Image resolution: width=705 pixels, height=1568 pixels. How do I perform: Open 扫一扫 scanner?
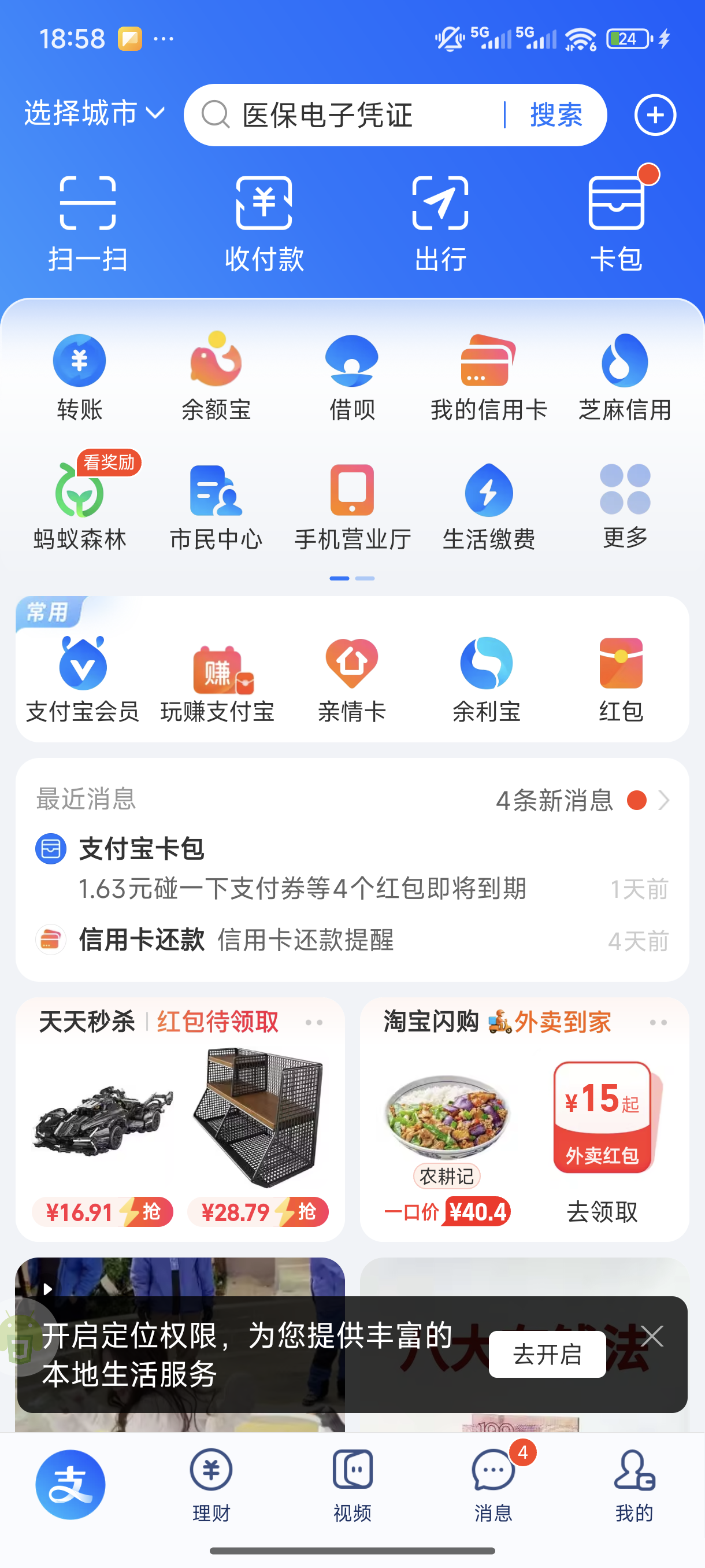point(88,223)
